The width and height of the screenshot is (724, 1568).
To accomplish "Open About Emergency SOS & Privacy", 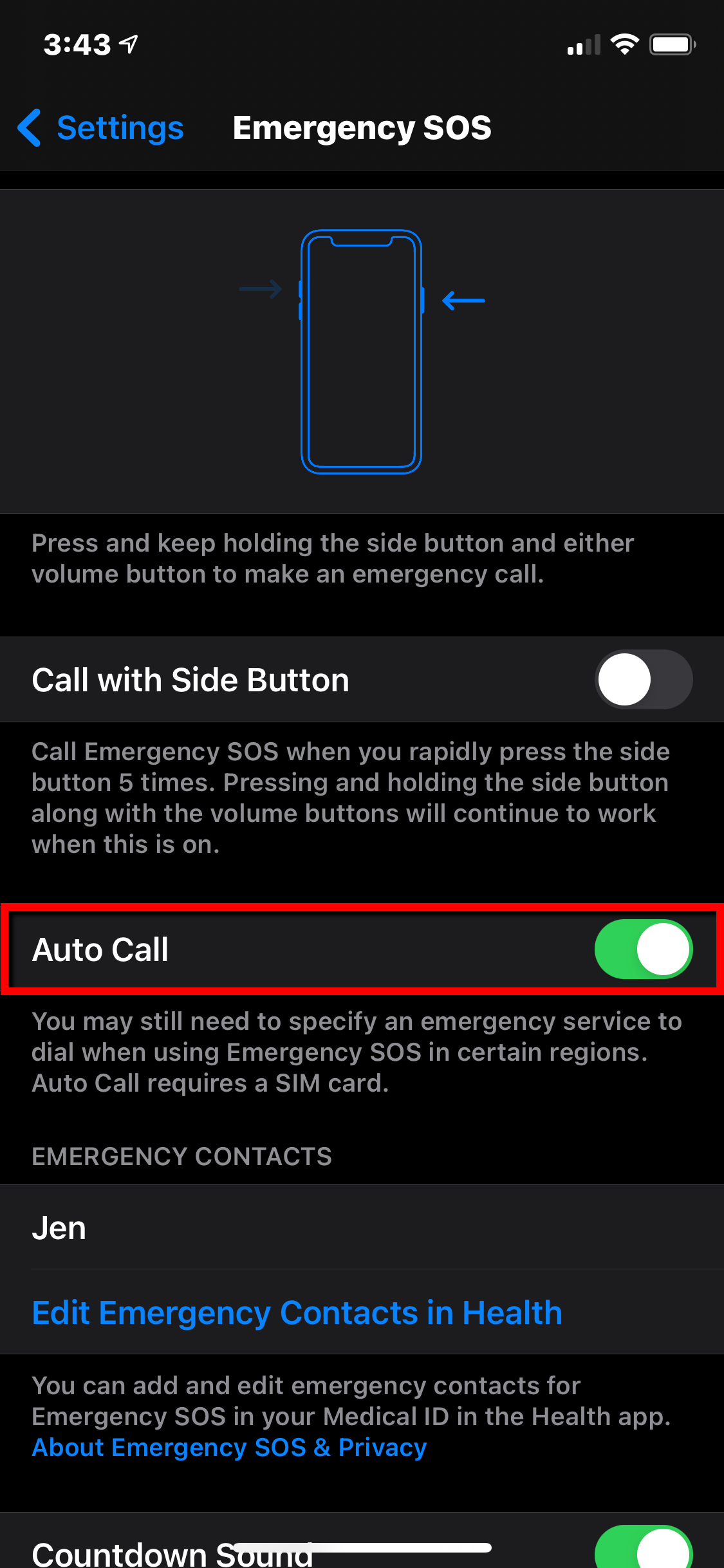I will (229, 1447).
